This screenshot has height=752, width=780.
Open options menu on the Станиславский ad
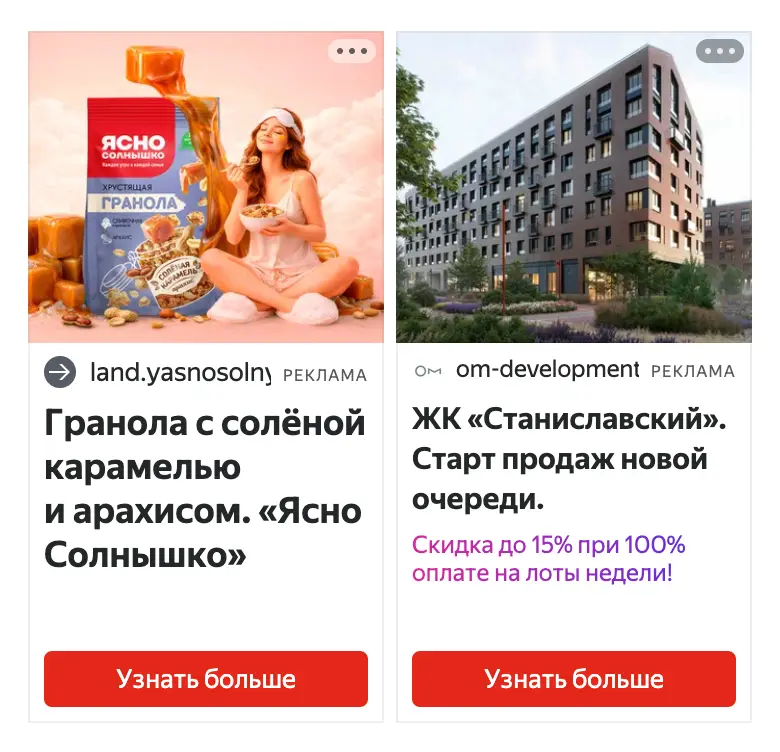point(719,51)
